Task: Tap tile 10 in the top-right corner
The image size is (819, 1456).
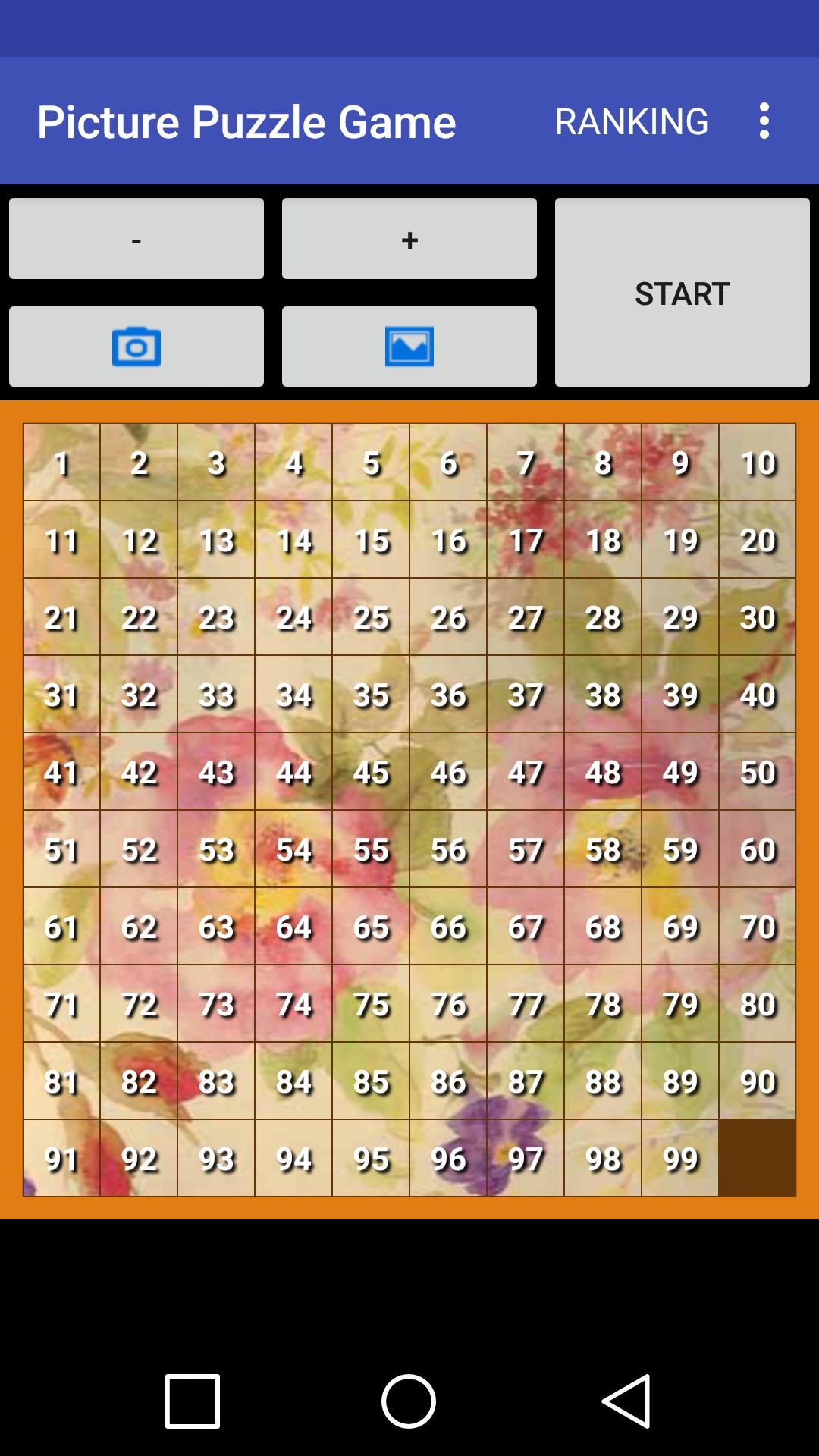Action: [757, 463]
